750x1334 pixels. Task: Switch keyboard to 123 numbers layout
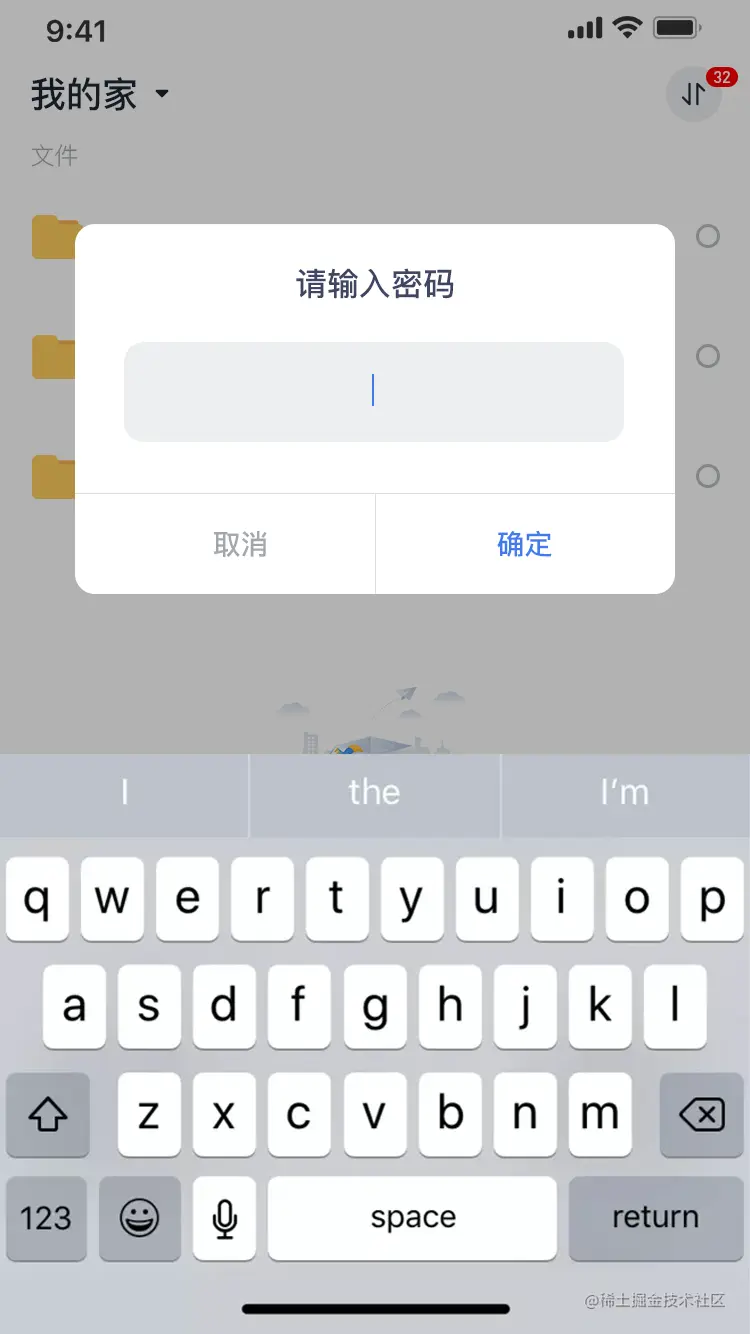(x=46, y=1217)
